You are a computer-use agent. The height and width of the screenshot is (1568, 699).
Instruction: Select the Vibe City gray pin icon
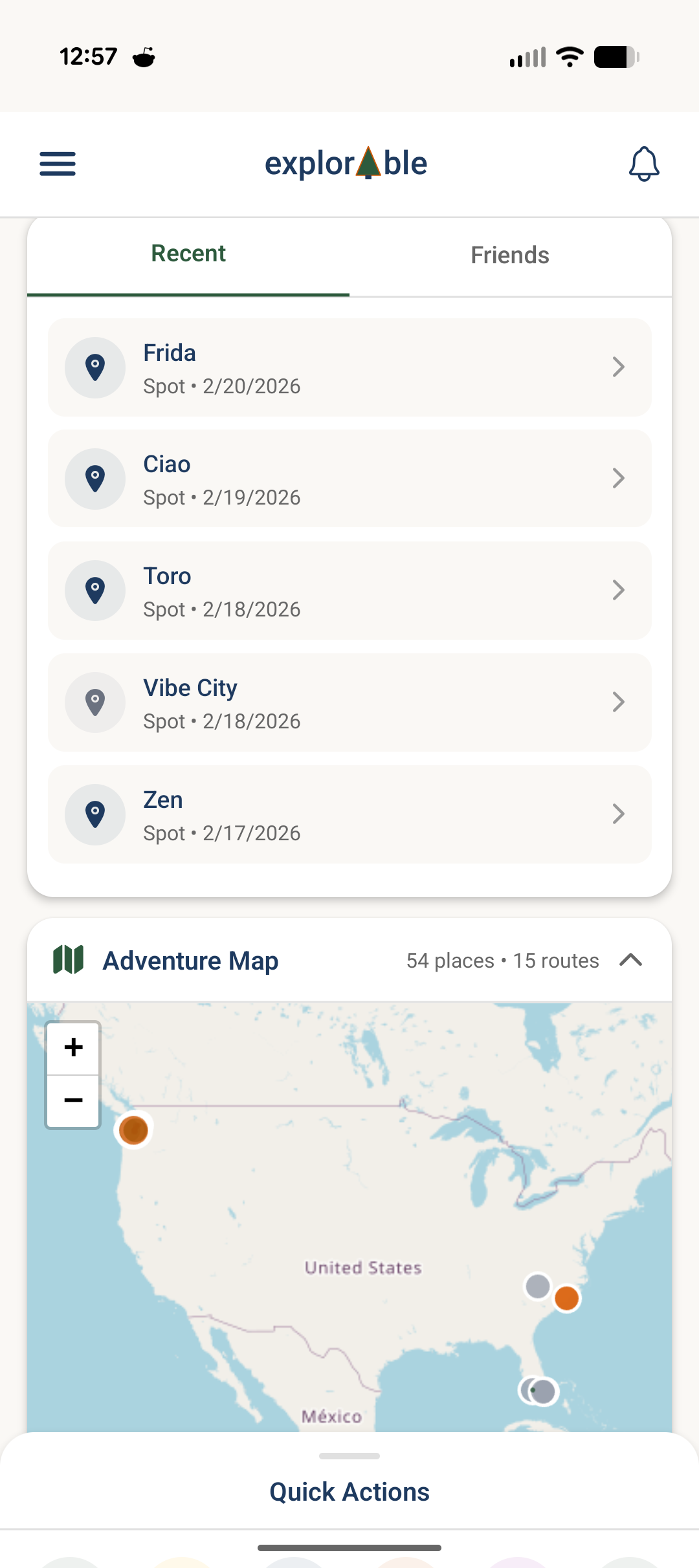pos(95,702)
